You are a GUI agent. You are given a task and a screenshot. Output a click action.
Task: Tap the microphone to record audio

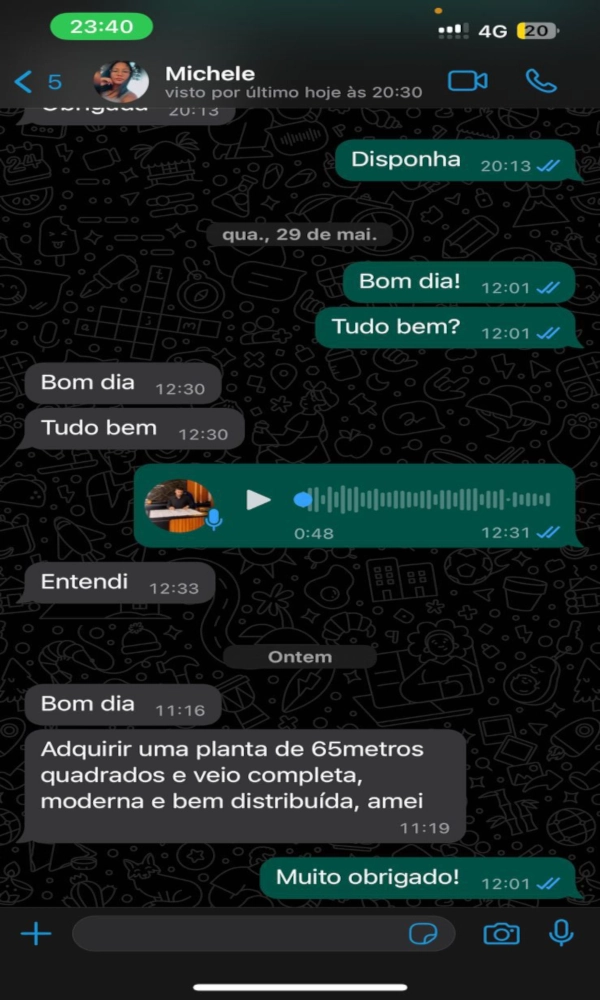[x=562, y=934]
